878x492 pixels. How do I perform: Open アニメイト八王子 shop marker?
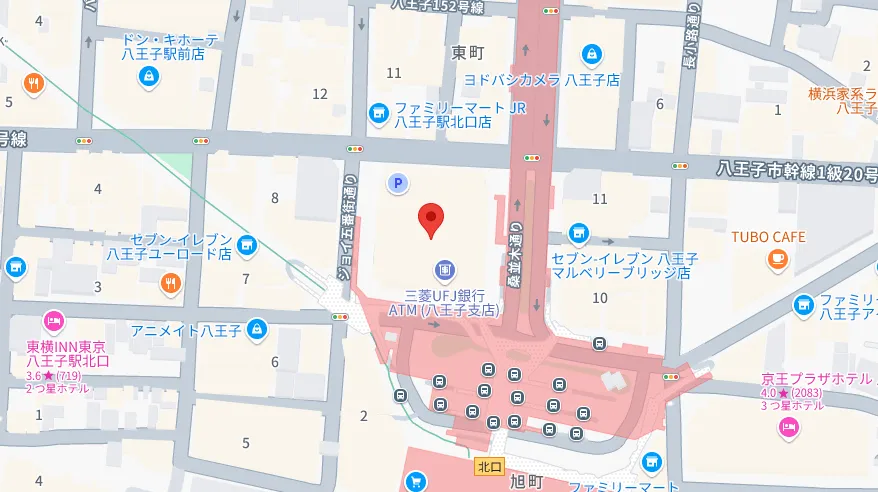258,328
